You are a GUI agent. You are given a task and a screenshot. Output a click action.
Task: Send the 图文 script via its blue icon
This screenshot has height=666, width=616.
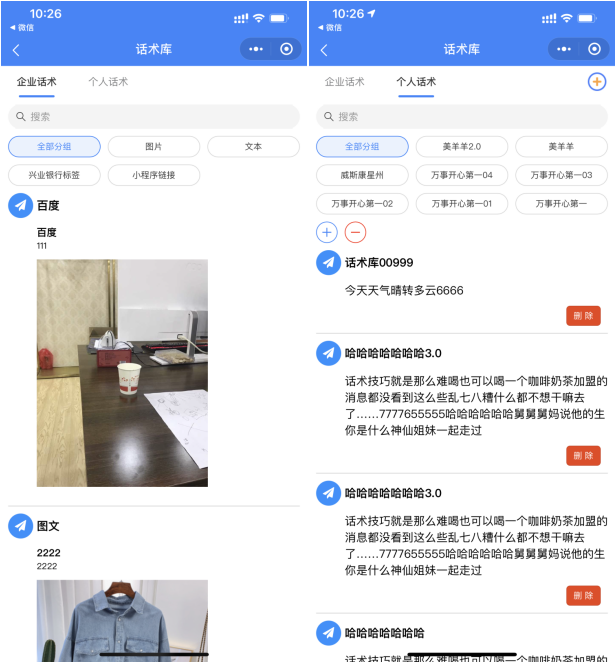pos(20,525)
